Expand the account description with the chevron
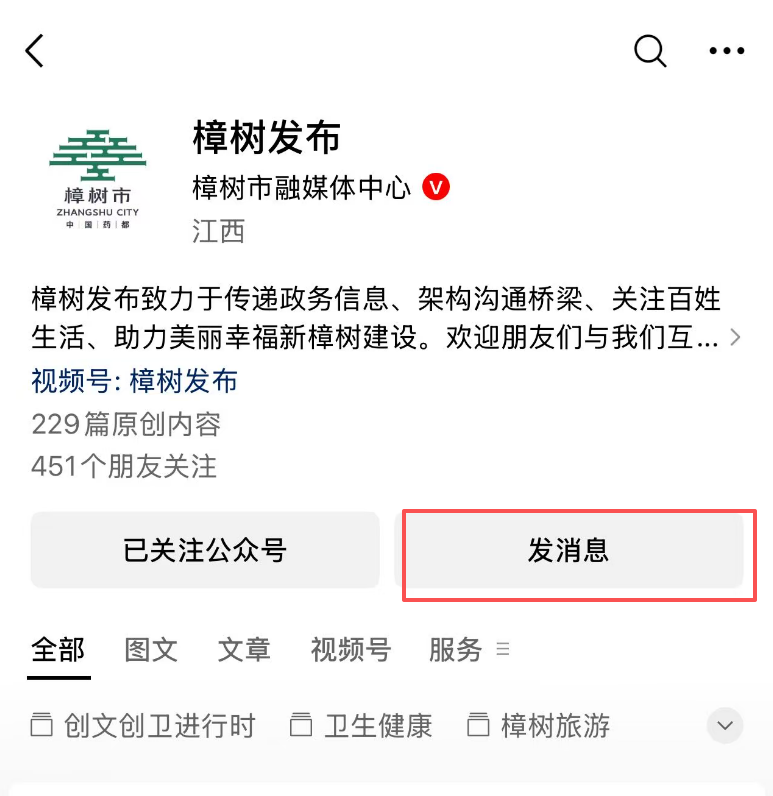Image resolution: width=773 pixels, height=796 pixels. [736, 338]
